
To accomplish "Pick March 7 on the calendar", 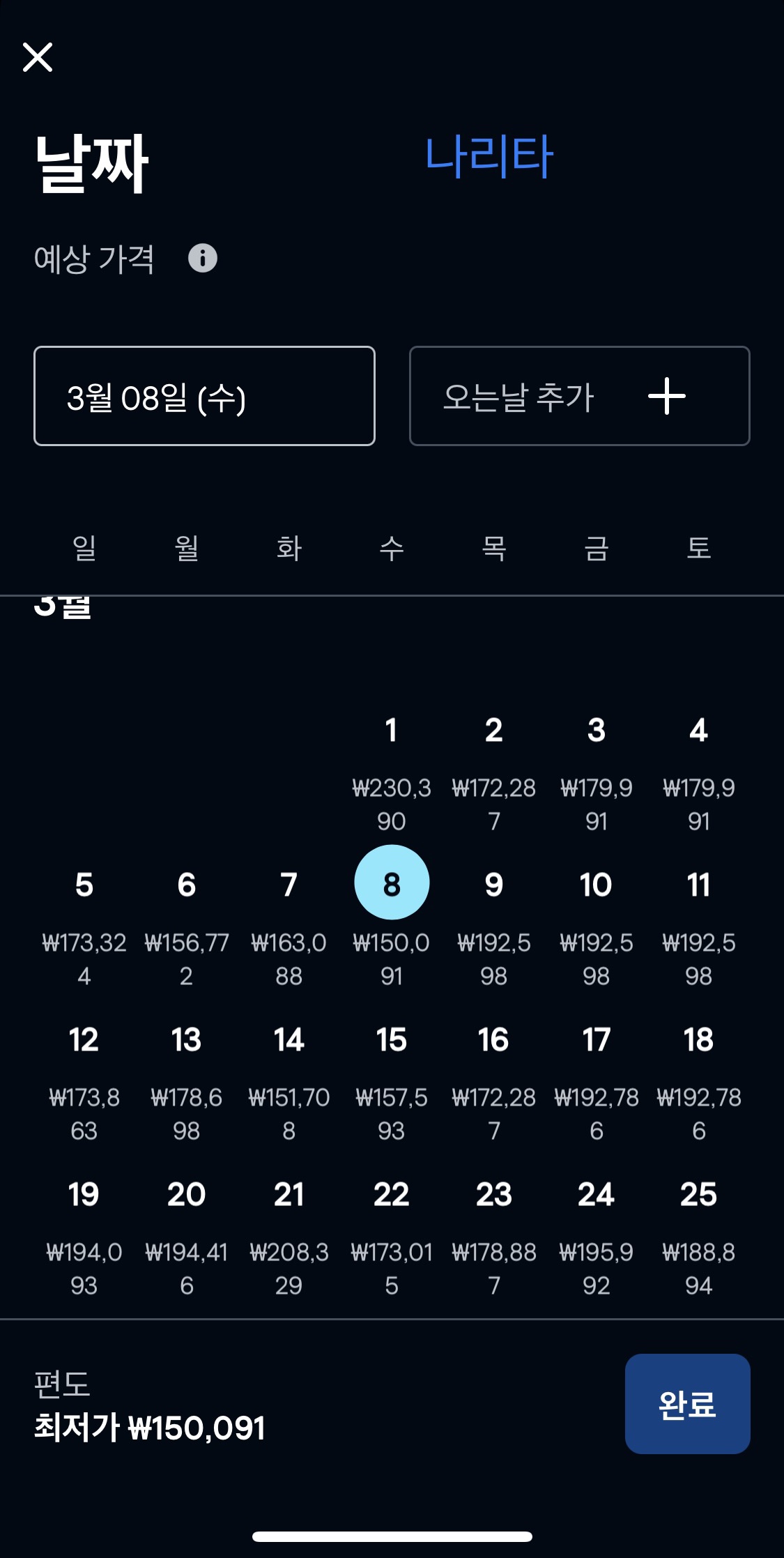I will click(289, 927).
